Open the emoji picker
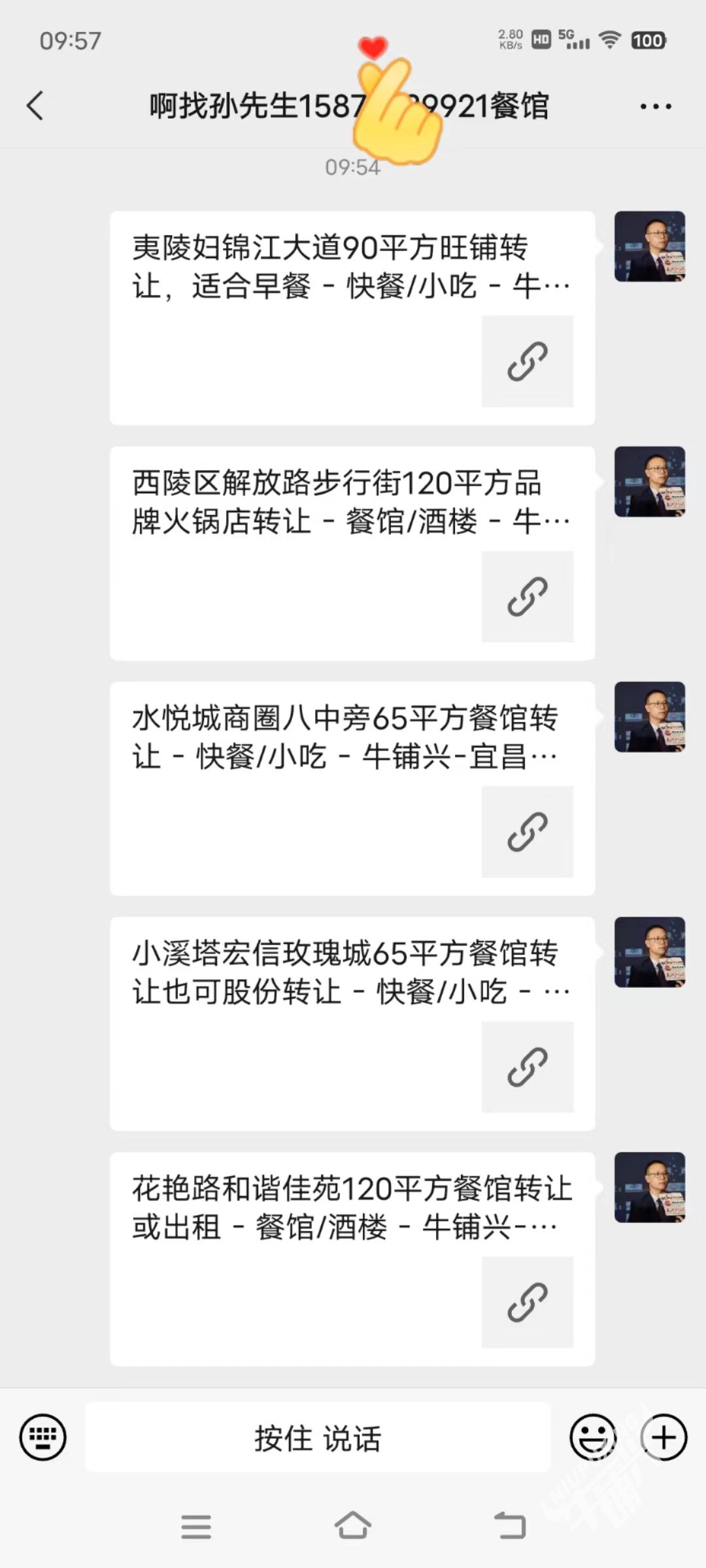Viewport: 706px width, 1568px height. [x=593, y=1437]
